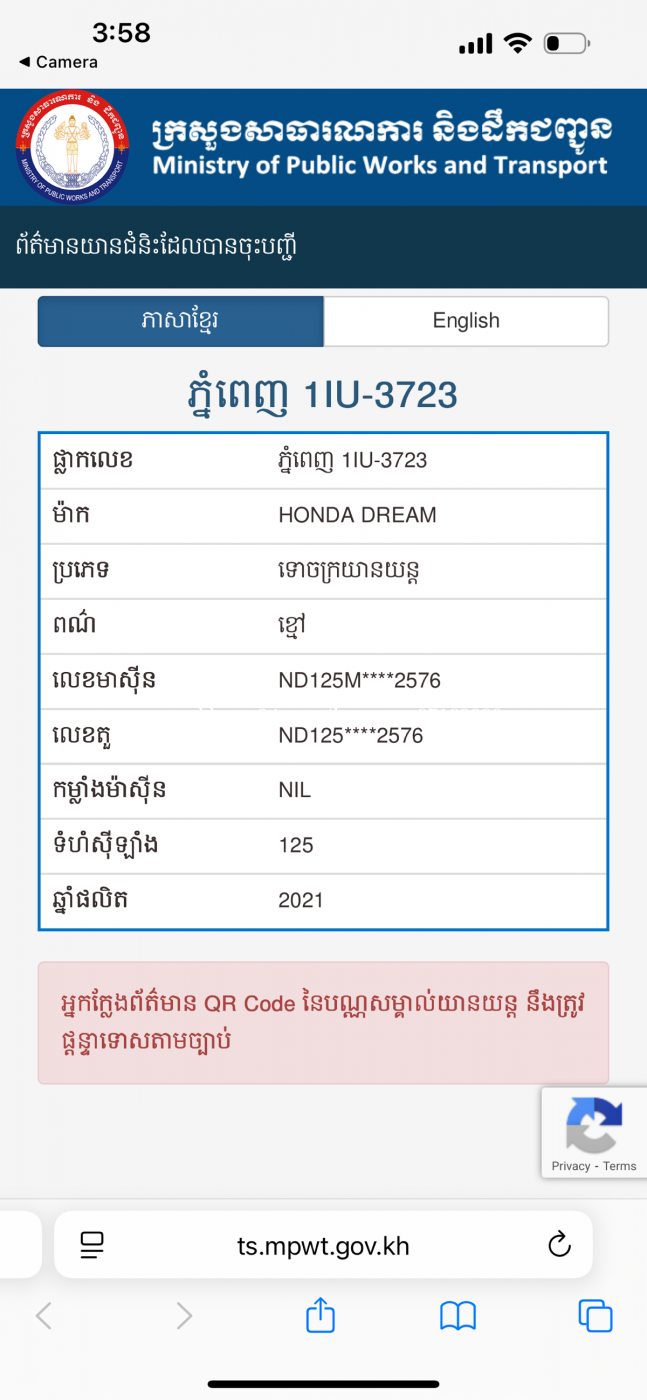647x1400 pixels.
Task: Go back to the previous page
Action: click(43, 1316)
